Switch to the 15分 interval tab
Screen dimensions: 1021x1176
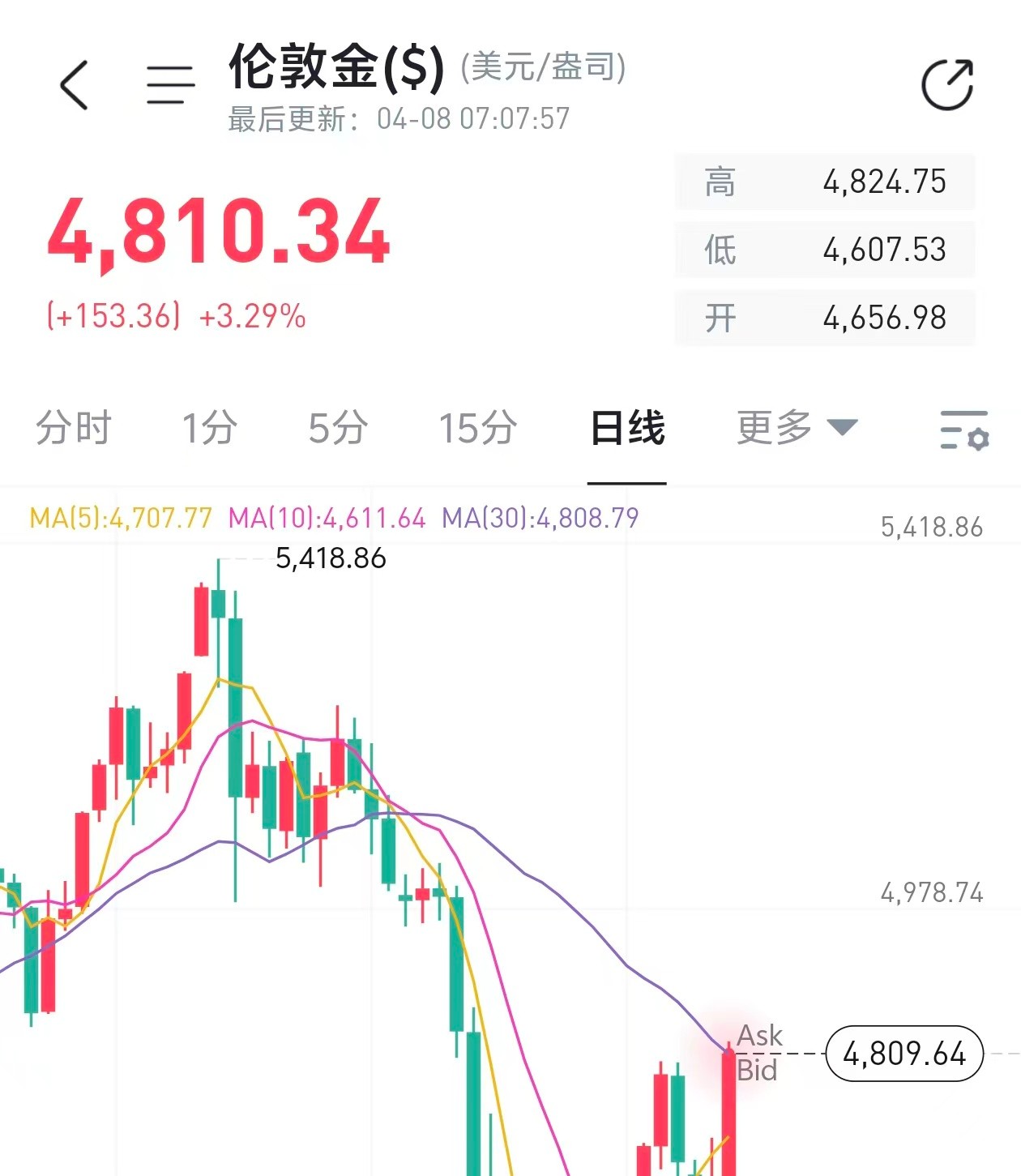point(477,427)
